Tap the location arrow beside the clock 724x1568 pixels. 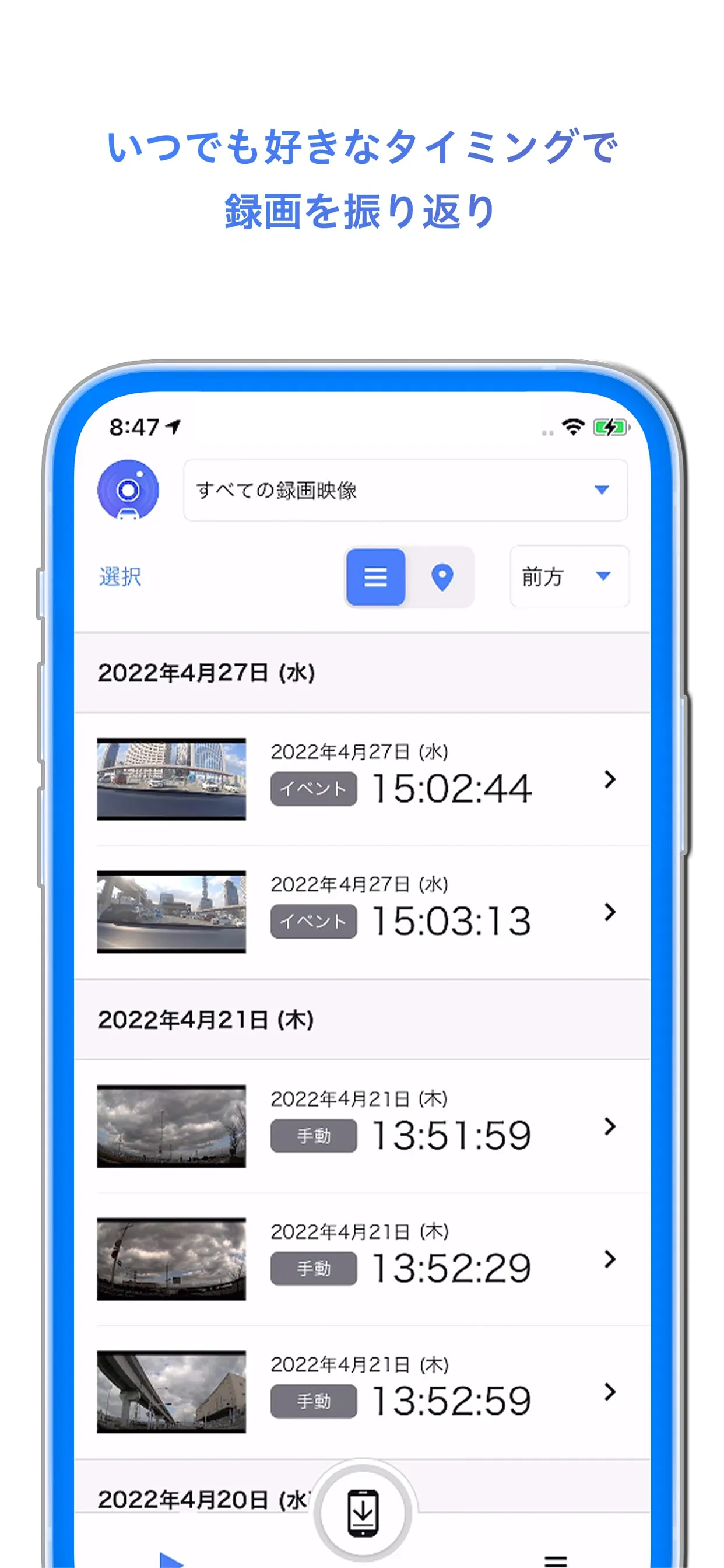click(172, 426)
